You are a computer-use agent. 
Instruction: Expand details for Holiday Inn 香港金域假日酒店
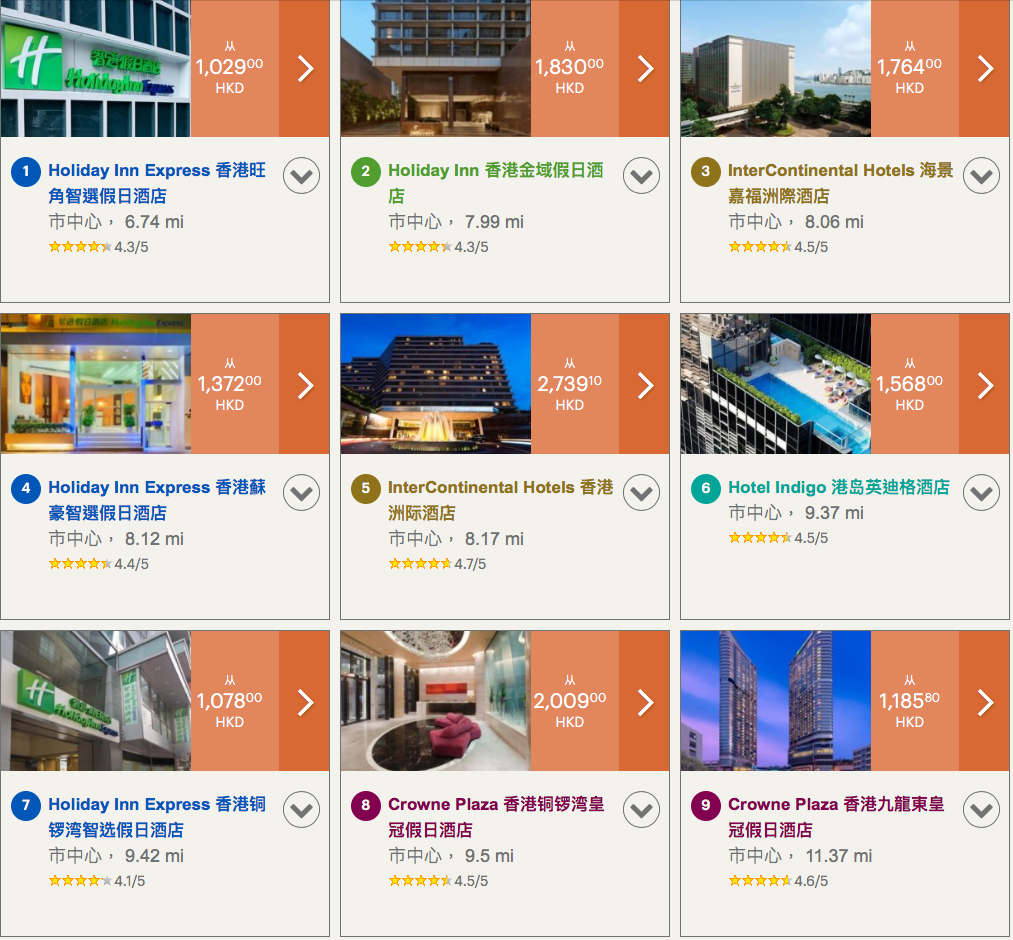click(x=641, y=176)
